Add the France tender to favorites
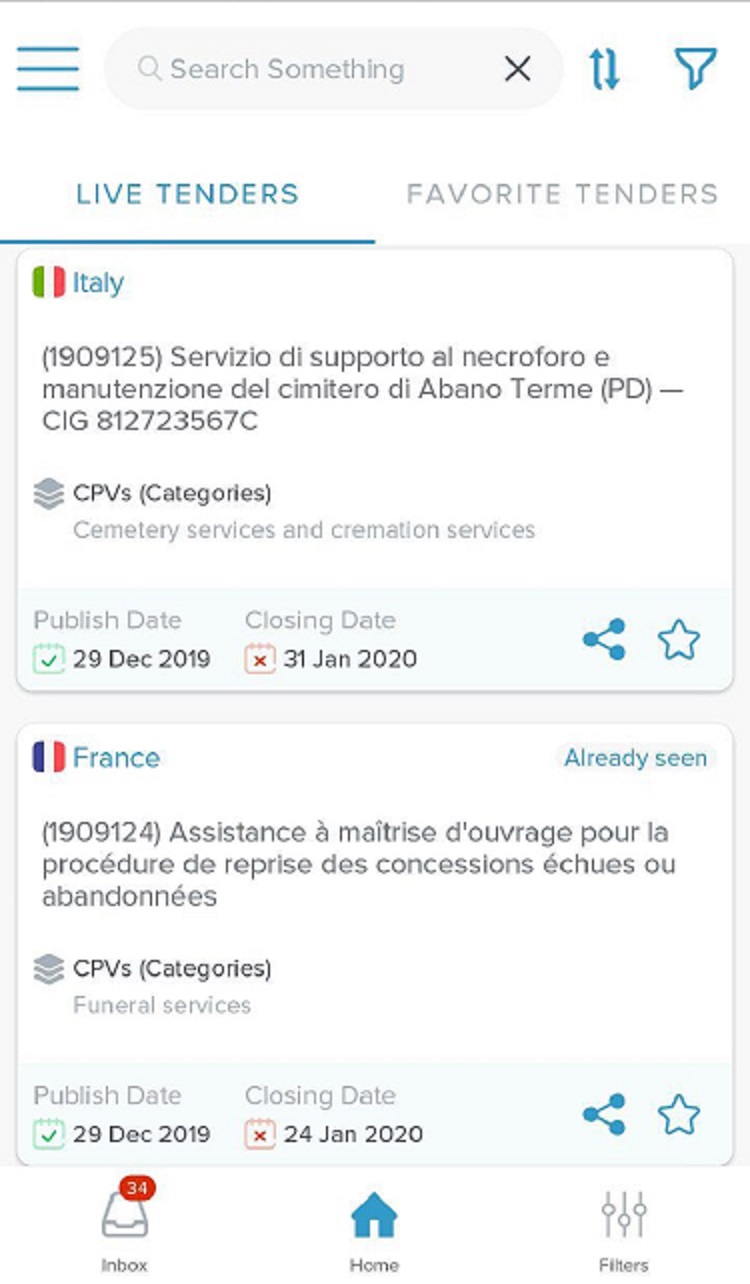The image size is (750, 1284). [x=679, y=1115]
